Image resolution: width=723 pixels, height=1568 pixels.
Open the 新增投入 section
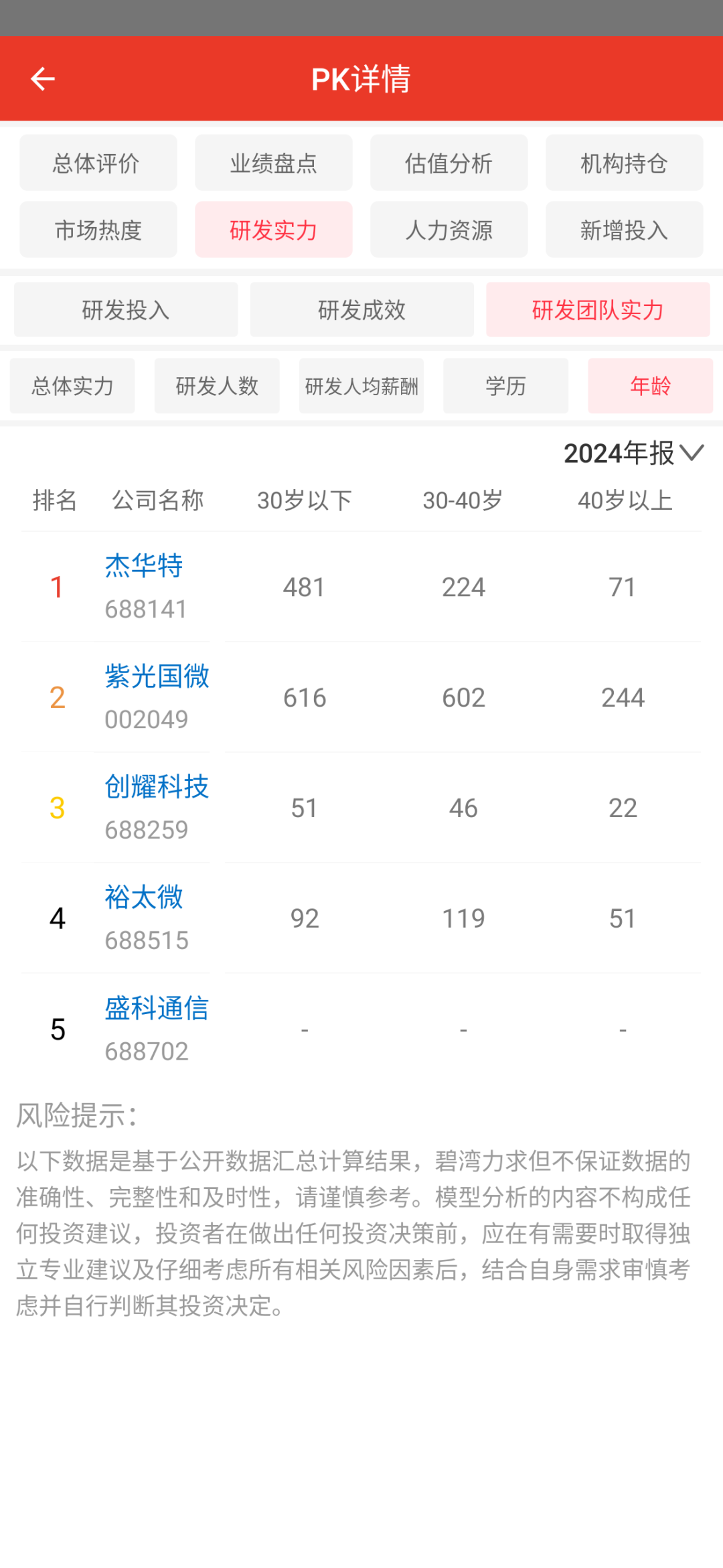[624, 230]
